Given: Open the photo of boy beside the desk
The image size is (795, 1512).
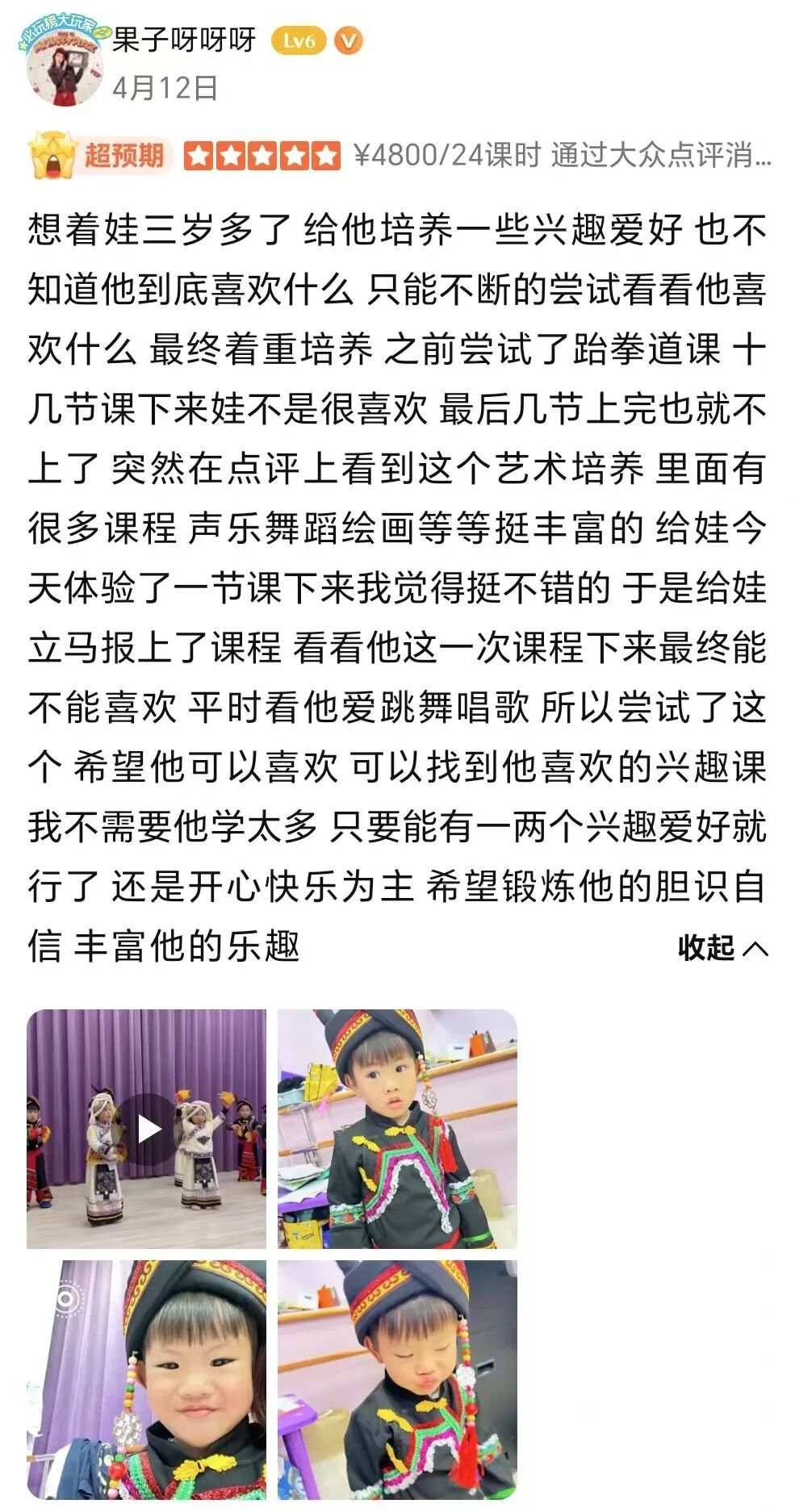Looking at the screenshot, I should [397, 1128].
